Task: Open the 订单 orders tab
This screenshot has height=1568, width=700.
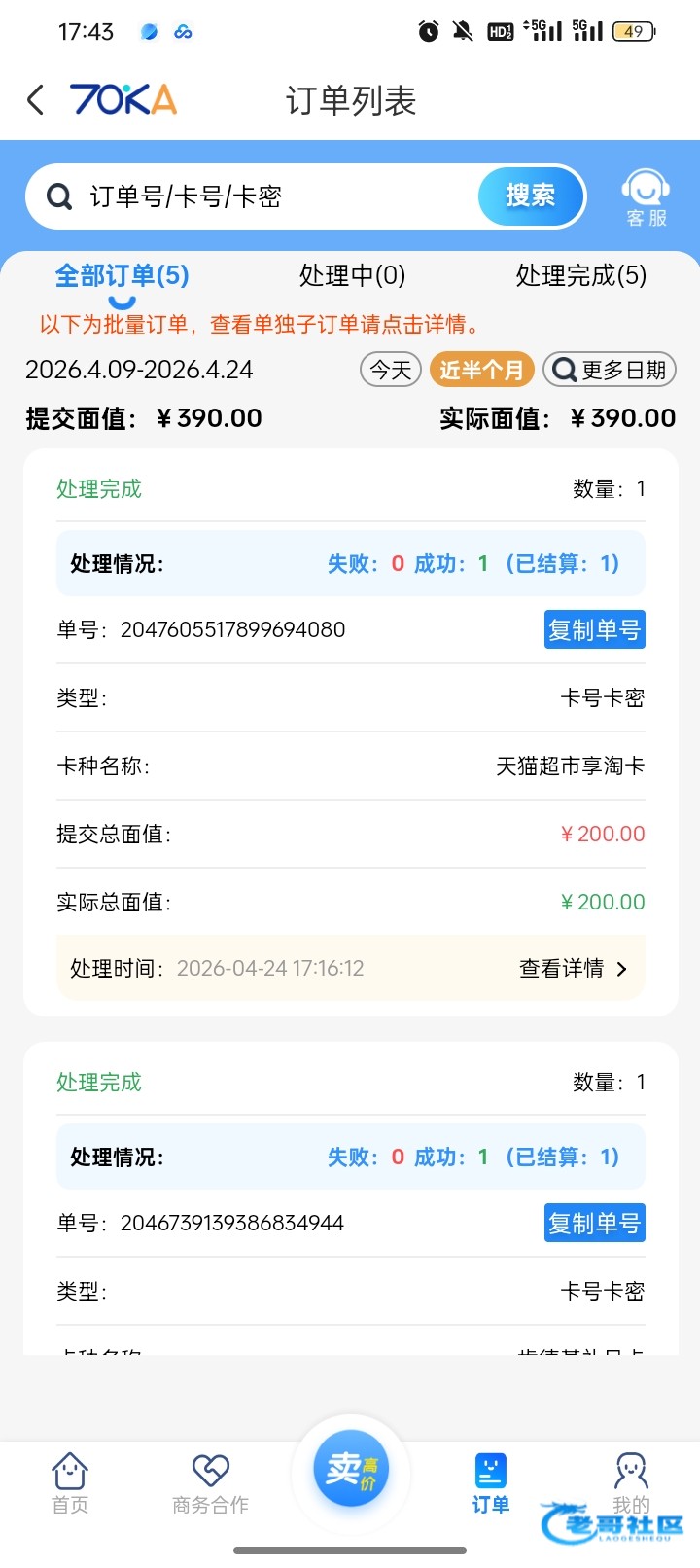Action: 491,1484
